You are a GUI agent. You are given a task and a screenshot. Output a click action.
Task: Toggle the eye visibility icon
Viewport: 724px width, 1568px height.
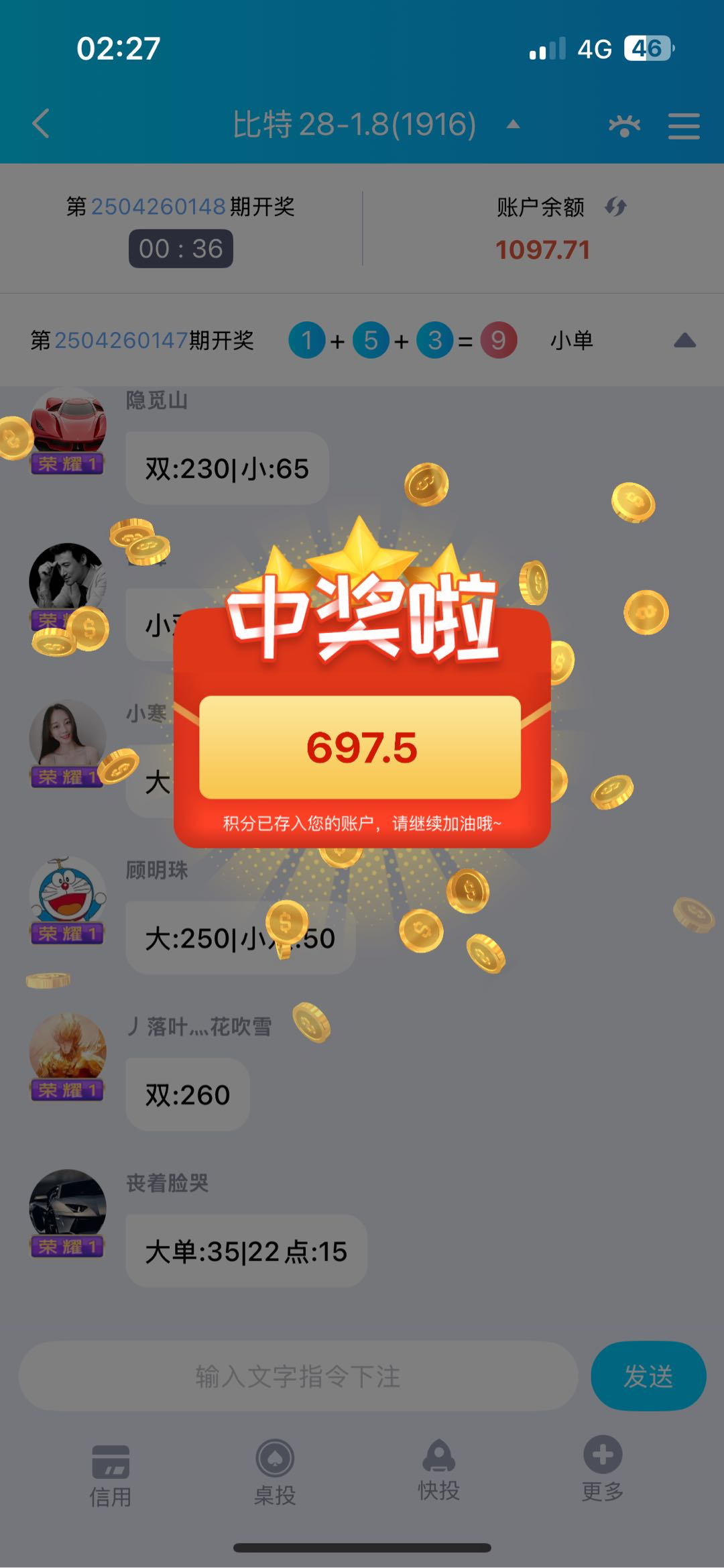click(x=624, y=125)
